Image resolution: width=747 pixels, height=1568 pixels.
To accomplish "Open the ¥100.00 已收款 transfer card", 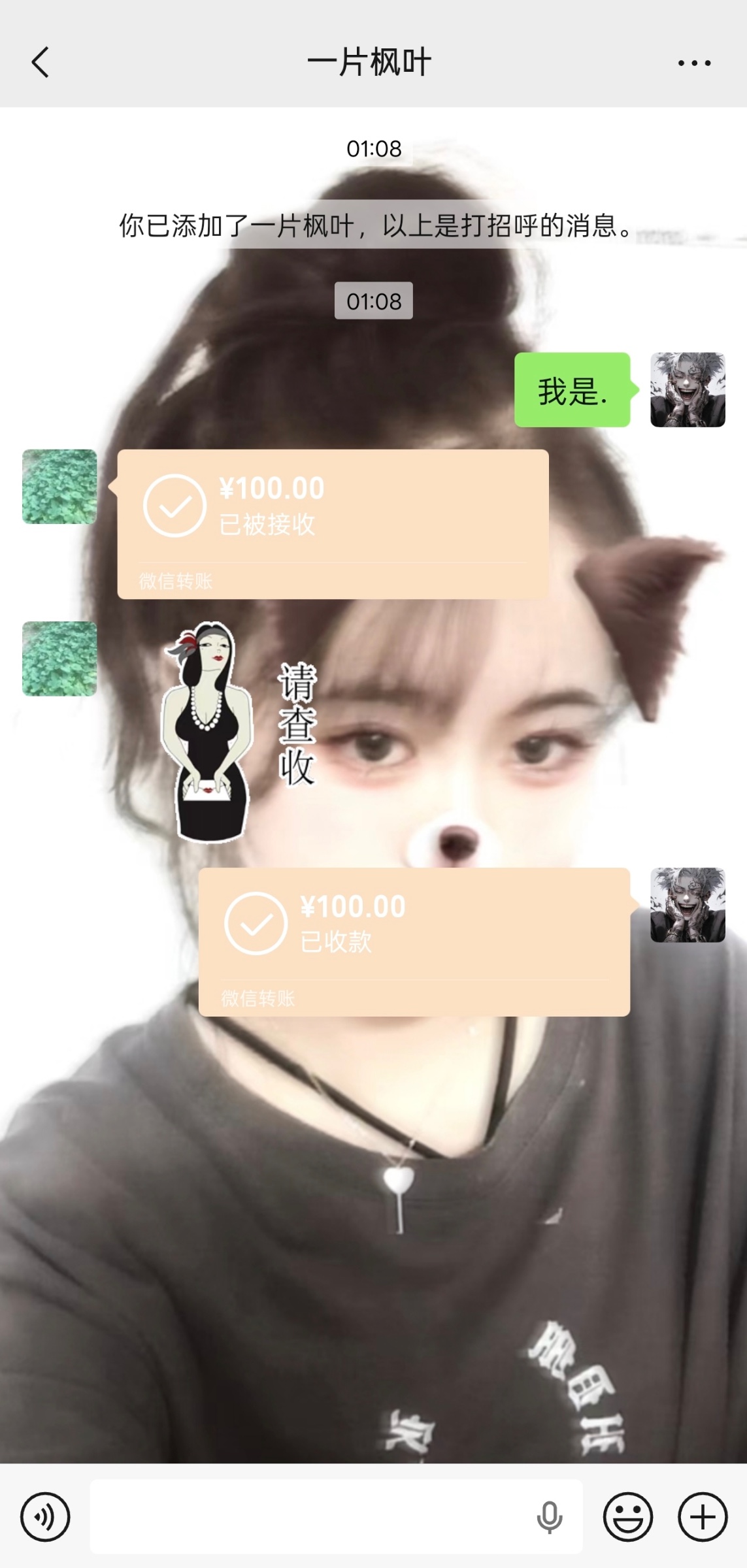I will (414, 941).
